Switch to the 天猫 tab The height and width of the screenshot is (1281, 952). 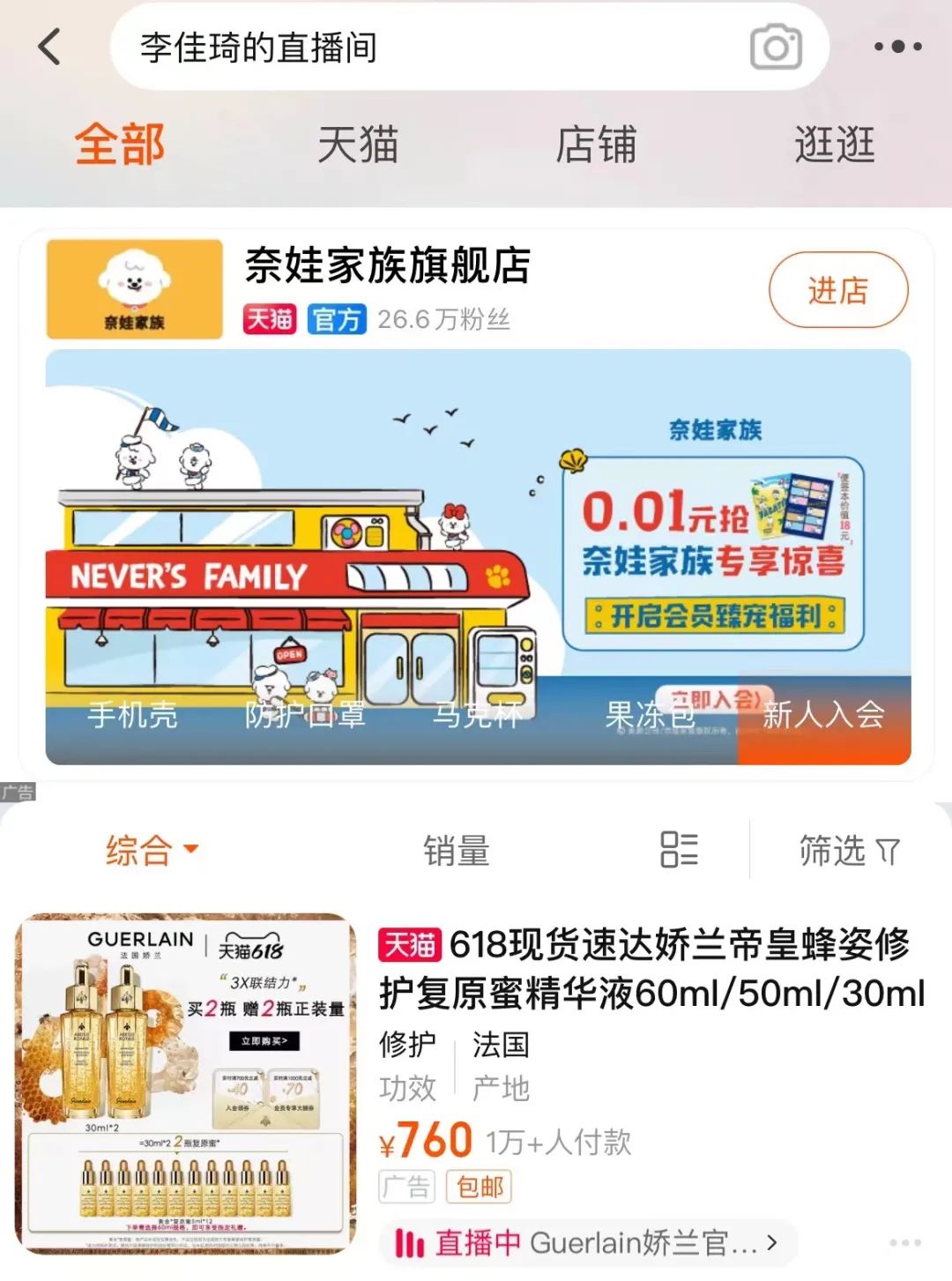tap(358, 145)
